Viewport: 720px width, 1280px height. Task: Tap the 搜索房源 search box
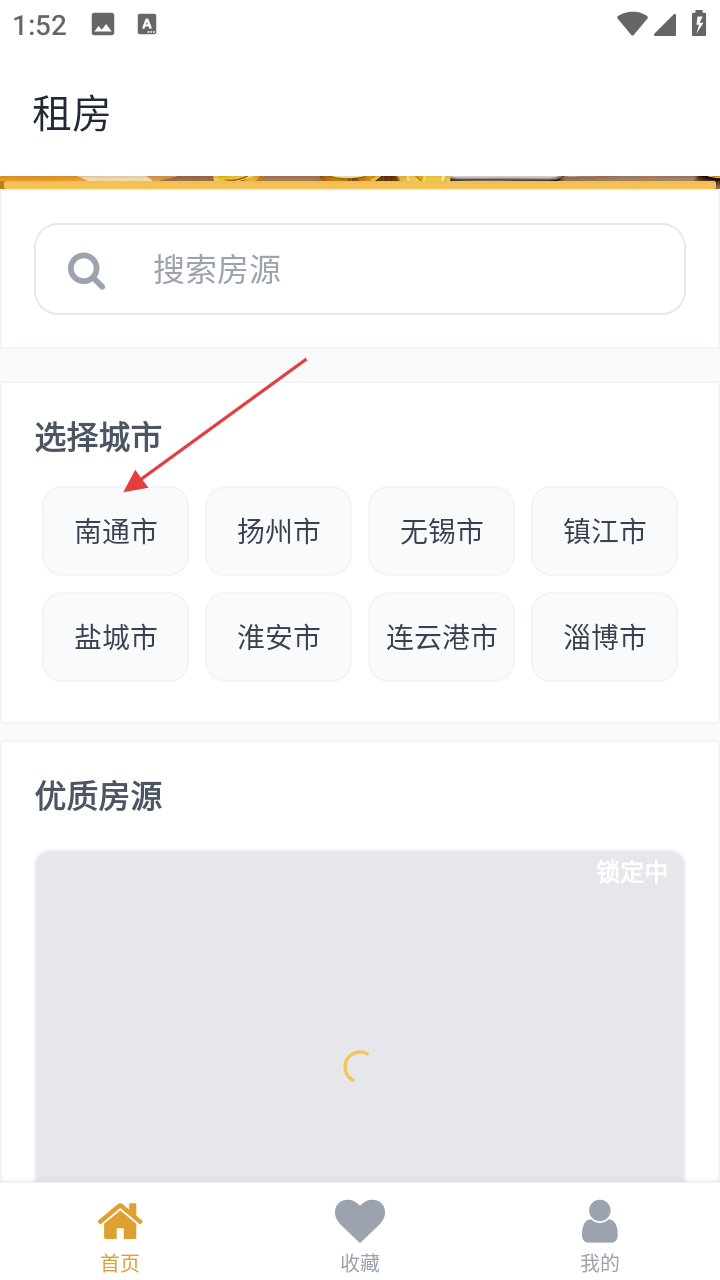pyautogui.click(x=360, y=269)
